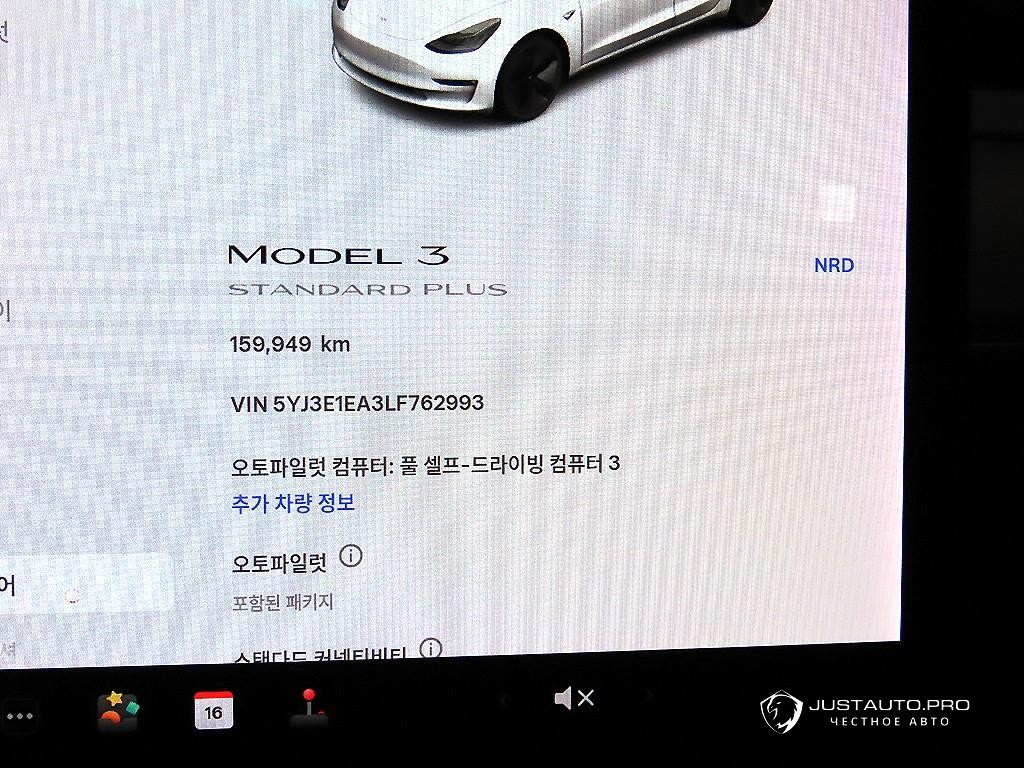This screenshot has width=1024, height=768.
Task: Open the Arcade joystick app
Action: [x=308, y=708]
